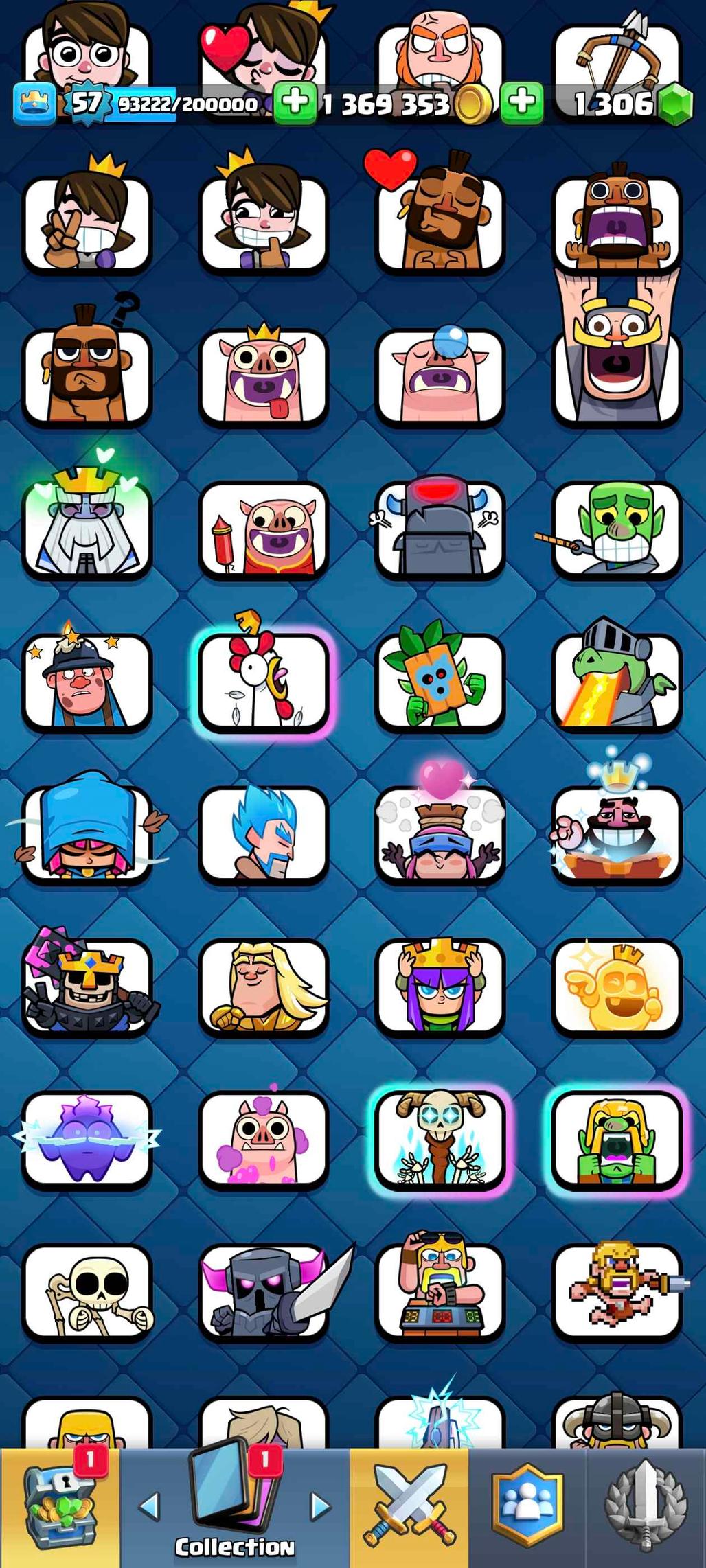The height and width of the screenshot is (1568, 706).
Task: Pick the purple-haired archer crown emote
Action: click(x=440, y=987)
